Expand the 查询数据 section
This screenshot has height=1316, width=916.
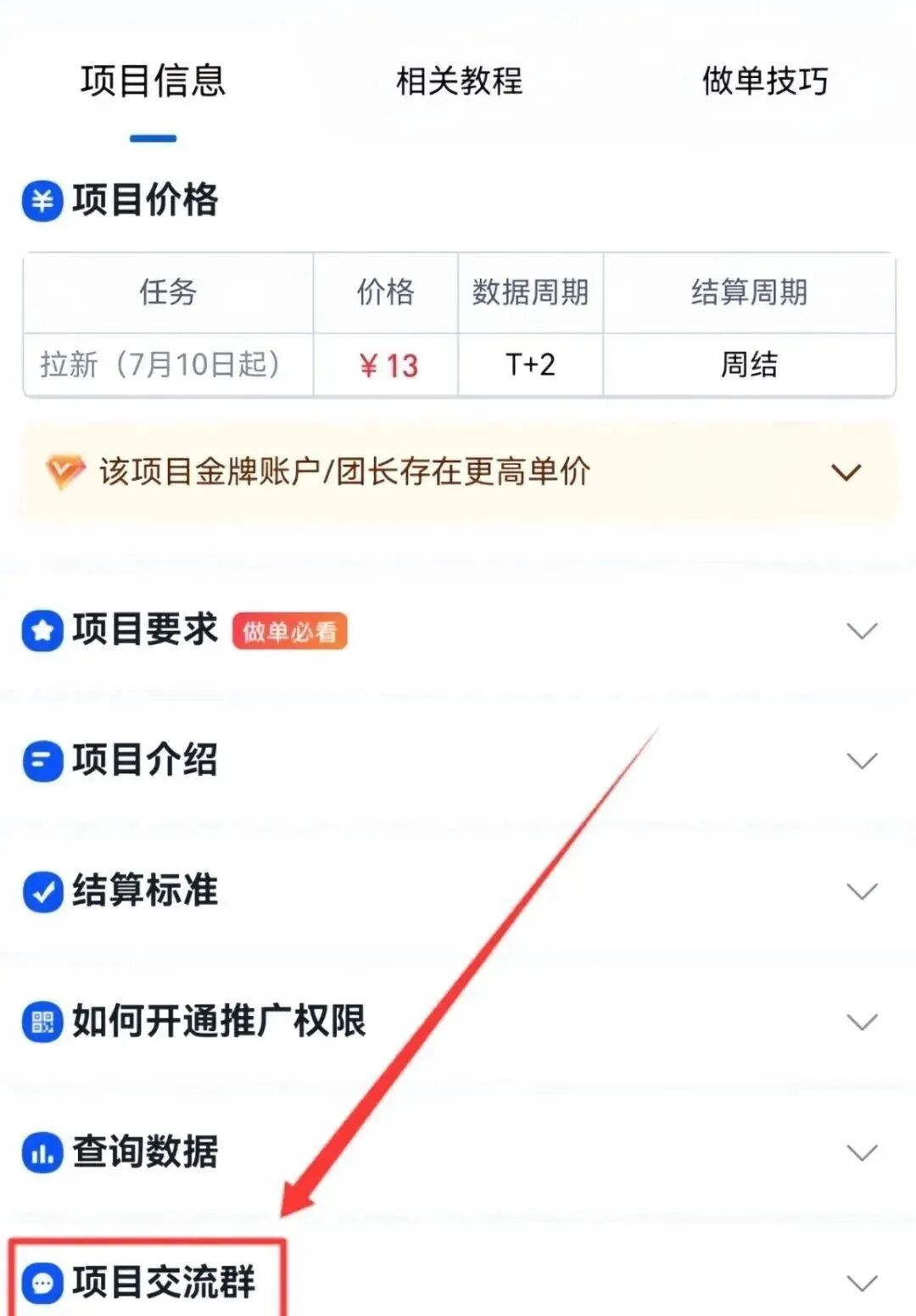[862, 1152]
